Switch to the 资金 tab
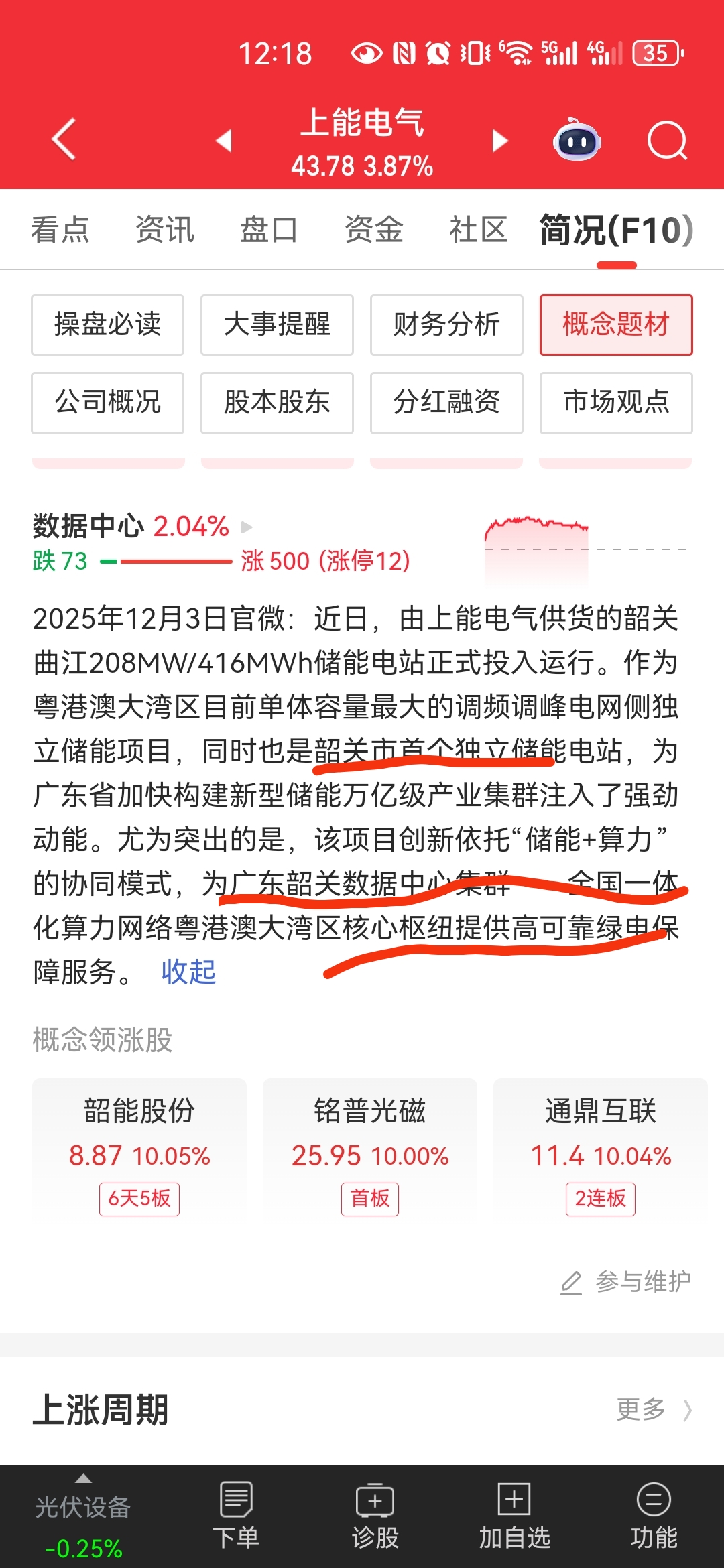The height and width of the screenshot is (1568, 724). click(373, 229)
